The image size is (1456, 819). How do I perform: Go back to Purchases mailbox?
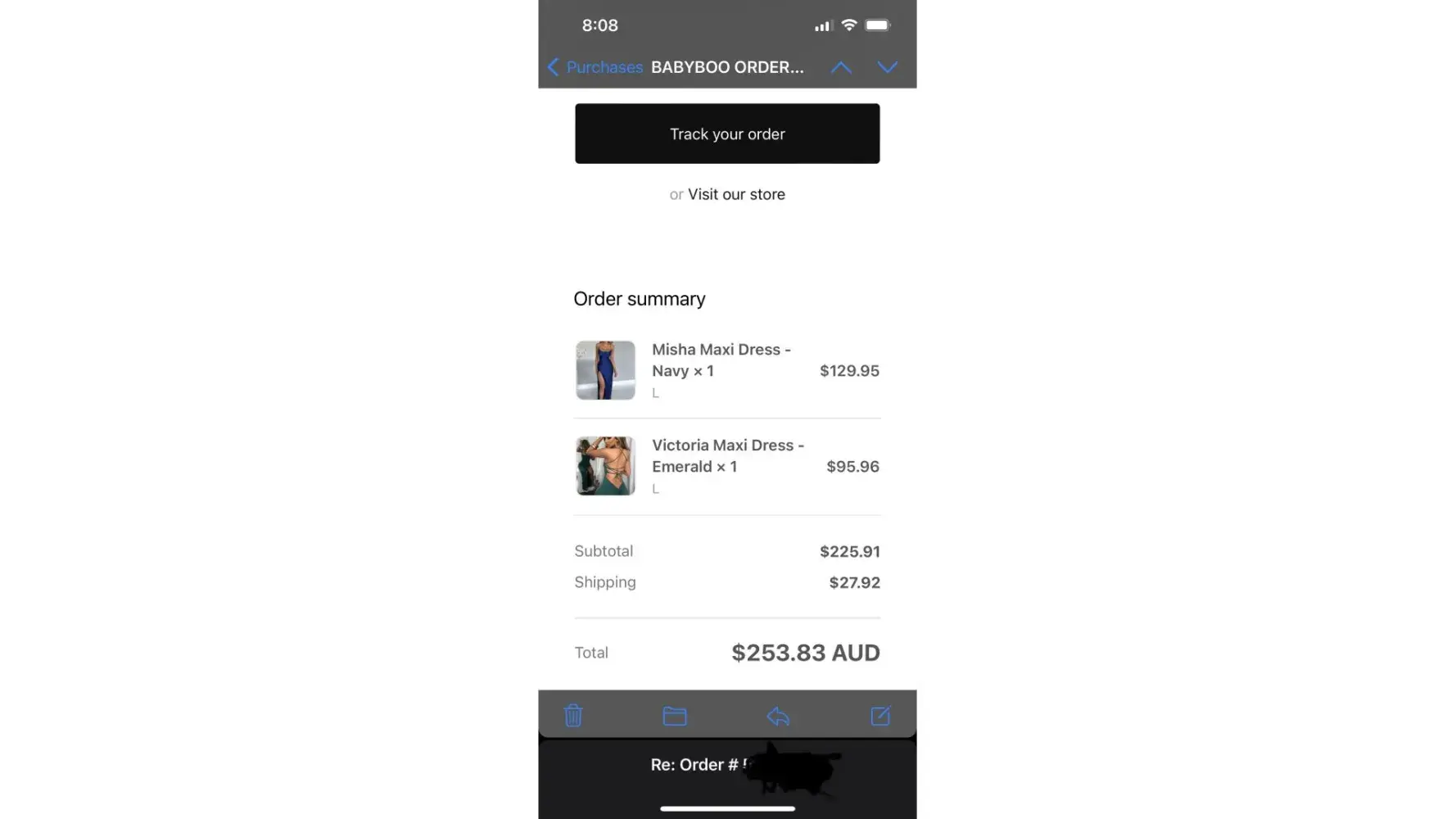595,67
